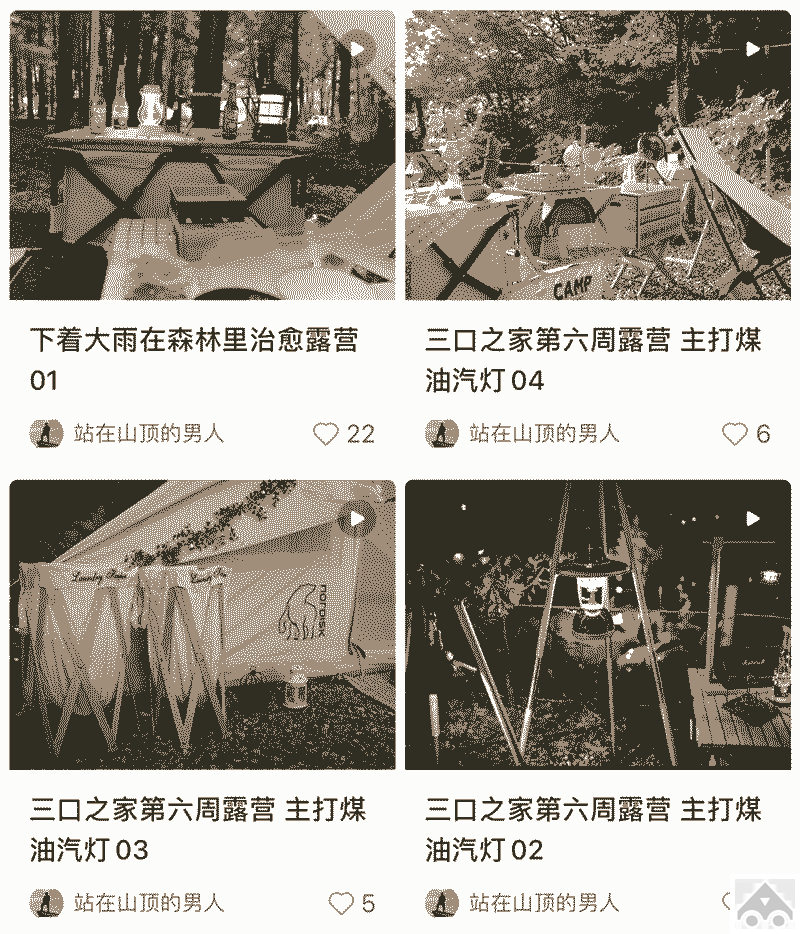Like the 下着大雨在森林里治愈露营 01 post
This screenshot has height=934, width=800.
click(x=327, y=434)
